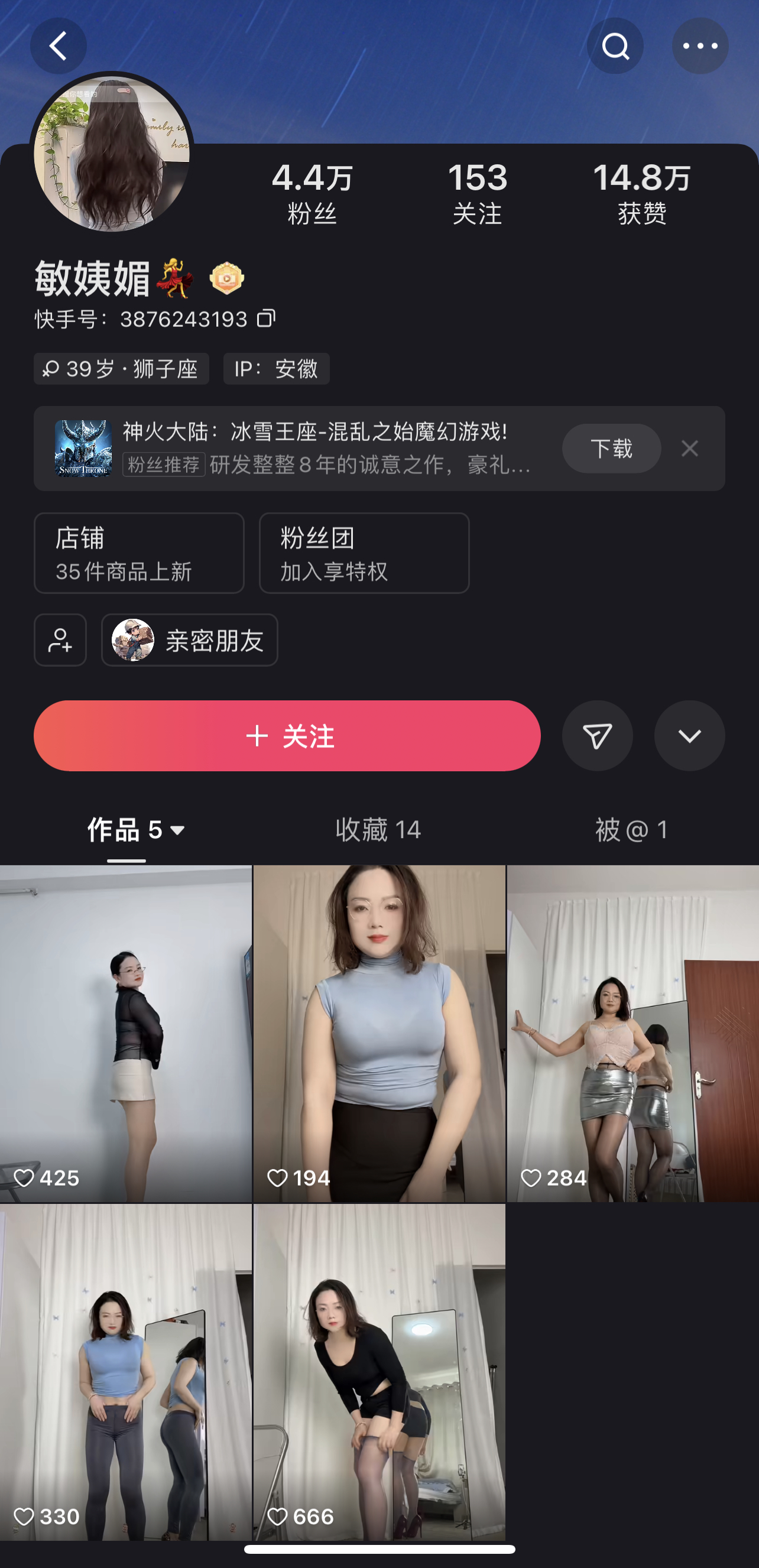Image resolution: width=759 pixels, height=1568 pixels.
Task: Open the video with 666 likes
Action: (379, 1371)
